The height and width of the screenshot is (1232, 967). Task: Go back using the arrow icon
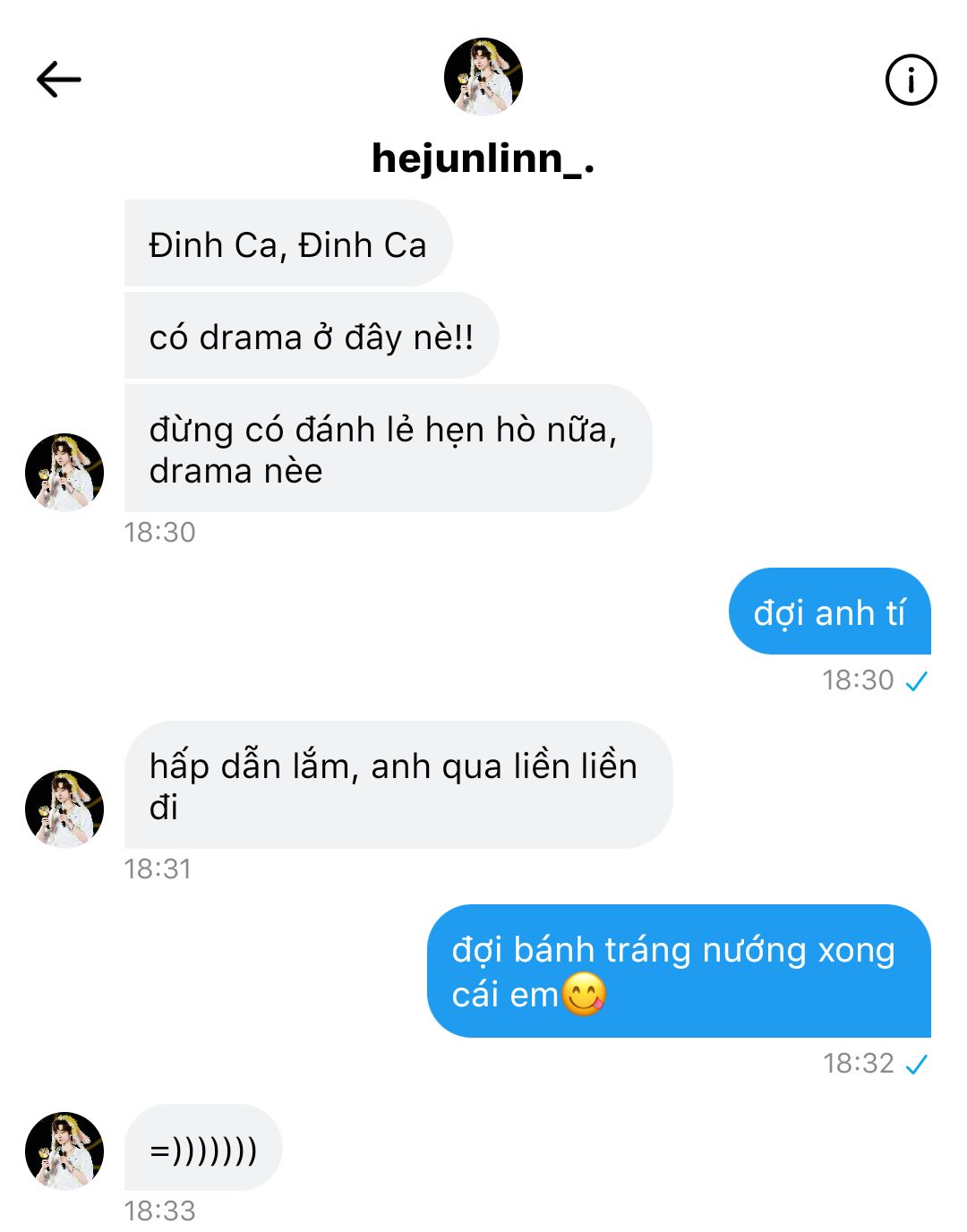coord(59,80)
